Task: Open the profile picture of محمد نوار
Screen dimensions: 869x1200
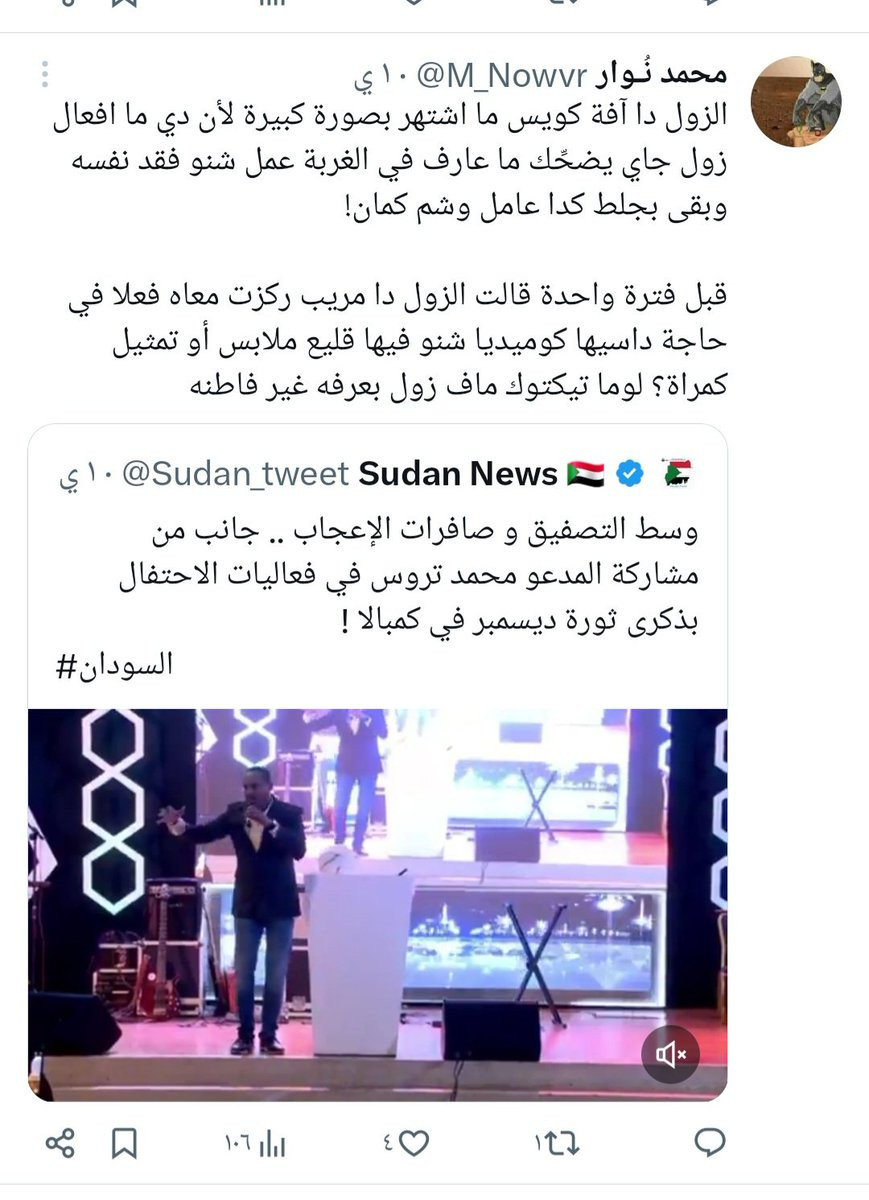Action: [796, 103]
